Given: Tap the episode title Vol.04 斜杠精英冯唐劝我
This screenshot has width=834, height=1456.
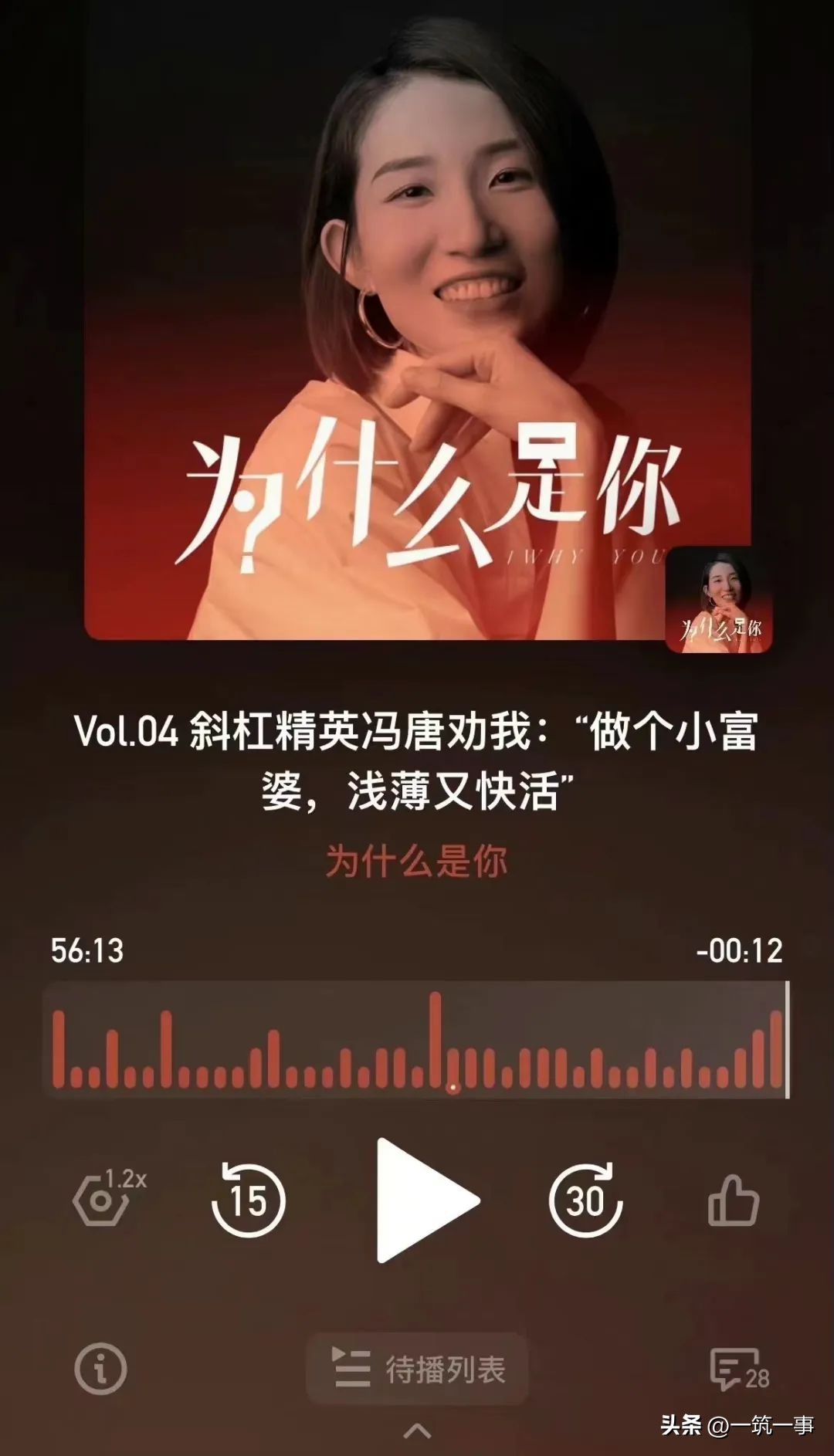Looking at the screenshot, I should [417, 760].
